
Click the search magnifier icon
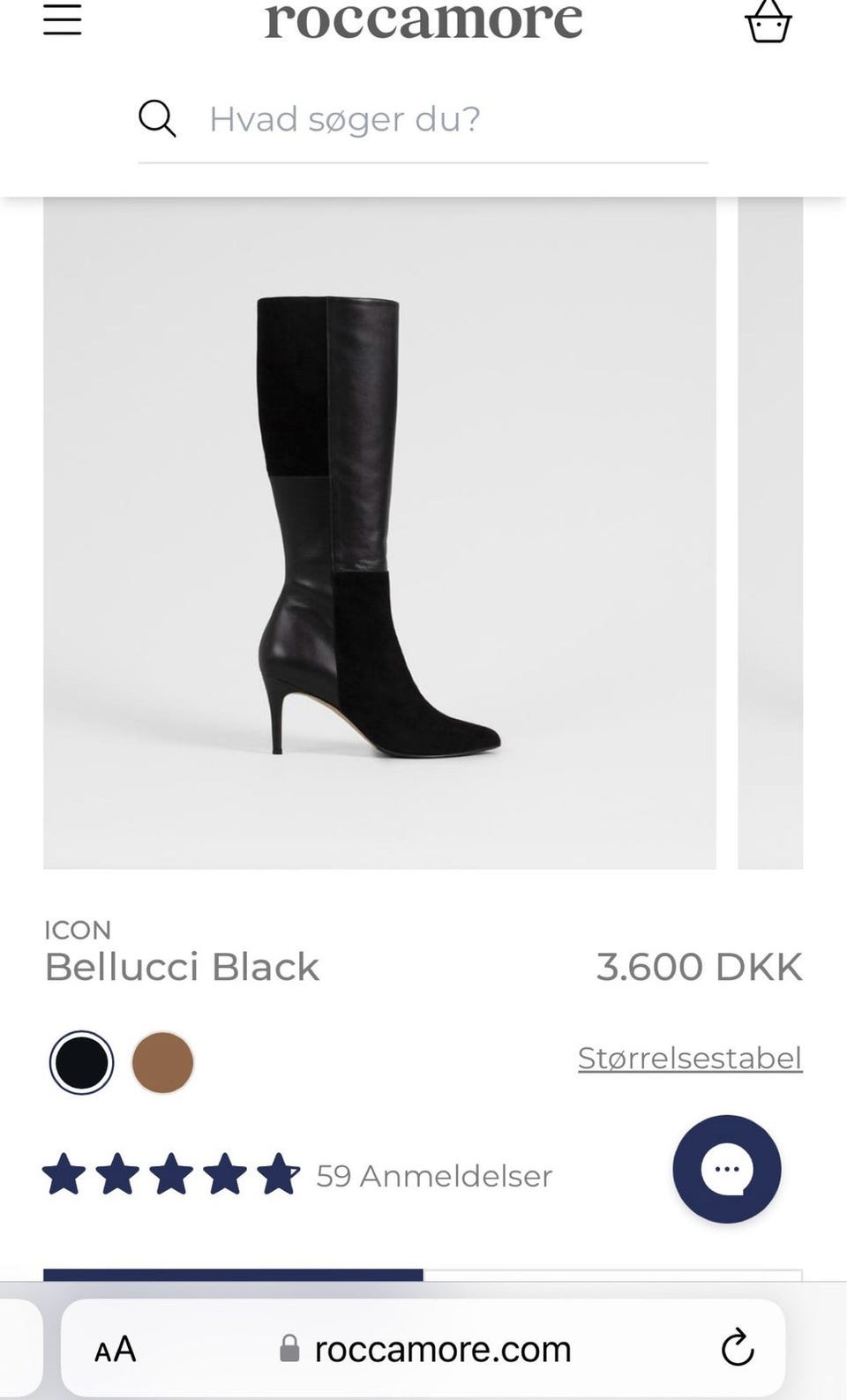click(157, 119)
